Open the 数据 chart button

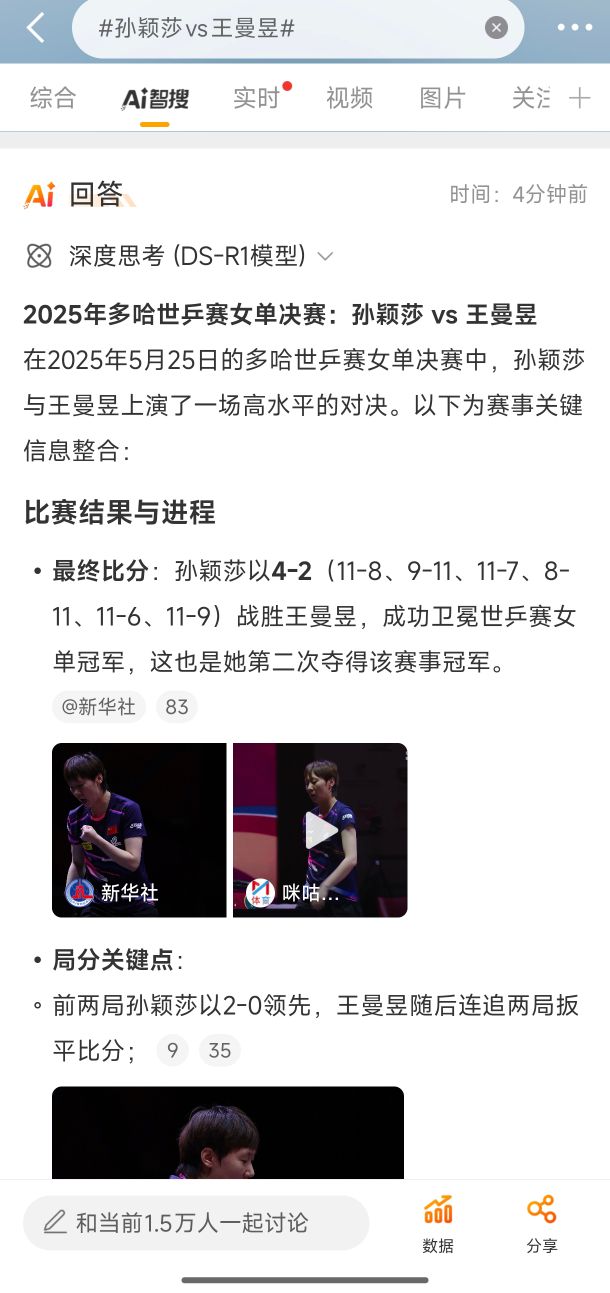[438, 1224]
